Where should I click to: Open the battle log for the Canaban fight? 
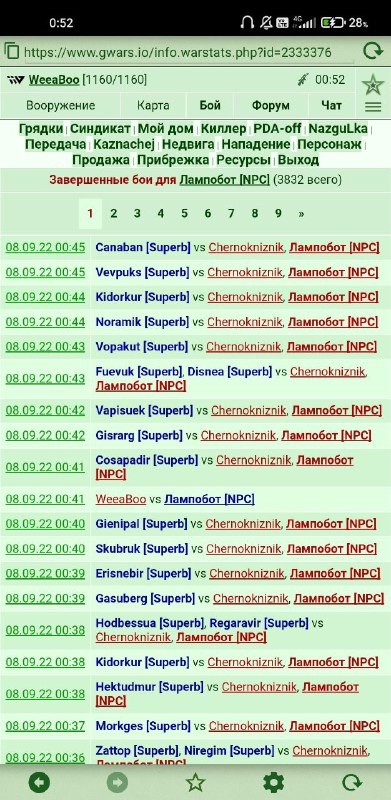click(45, 247)
